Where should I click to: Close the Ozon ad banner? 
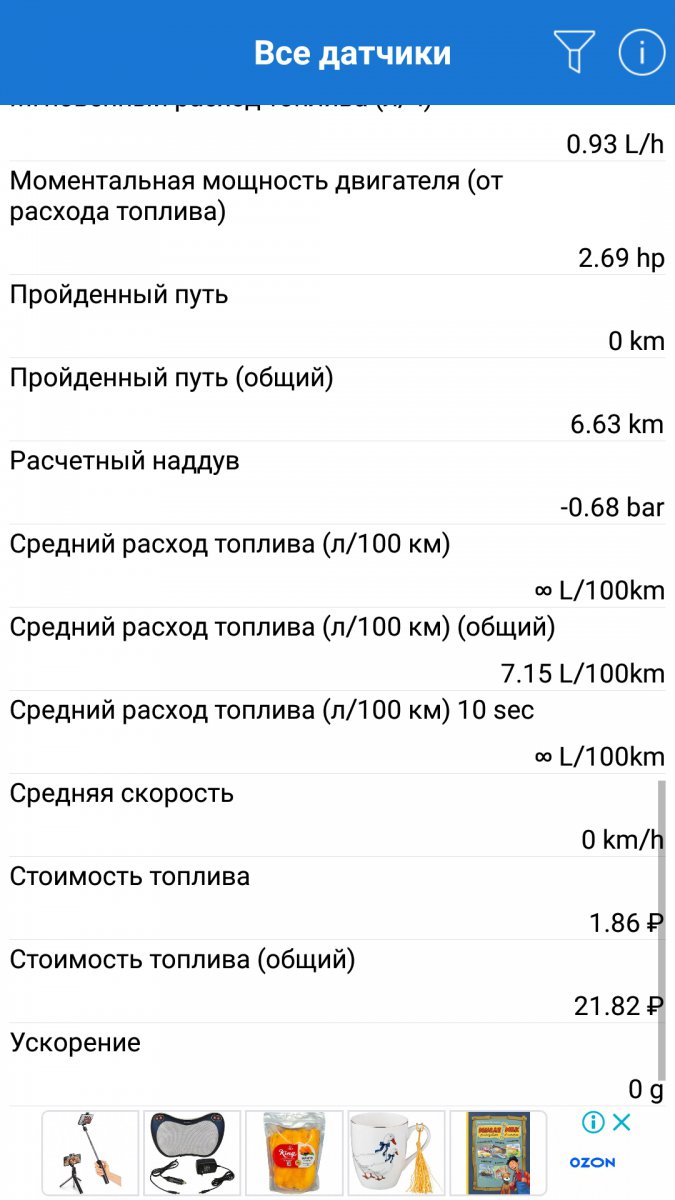622,1123
